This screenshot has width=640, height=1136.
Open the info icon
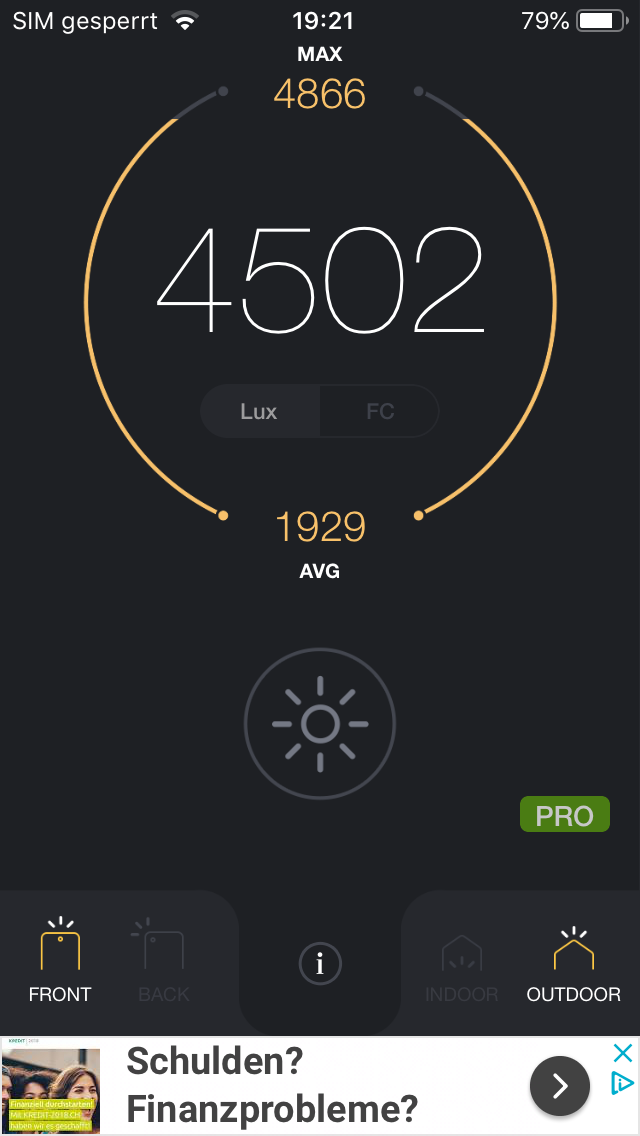pos(320,964)
